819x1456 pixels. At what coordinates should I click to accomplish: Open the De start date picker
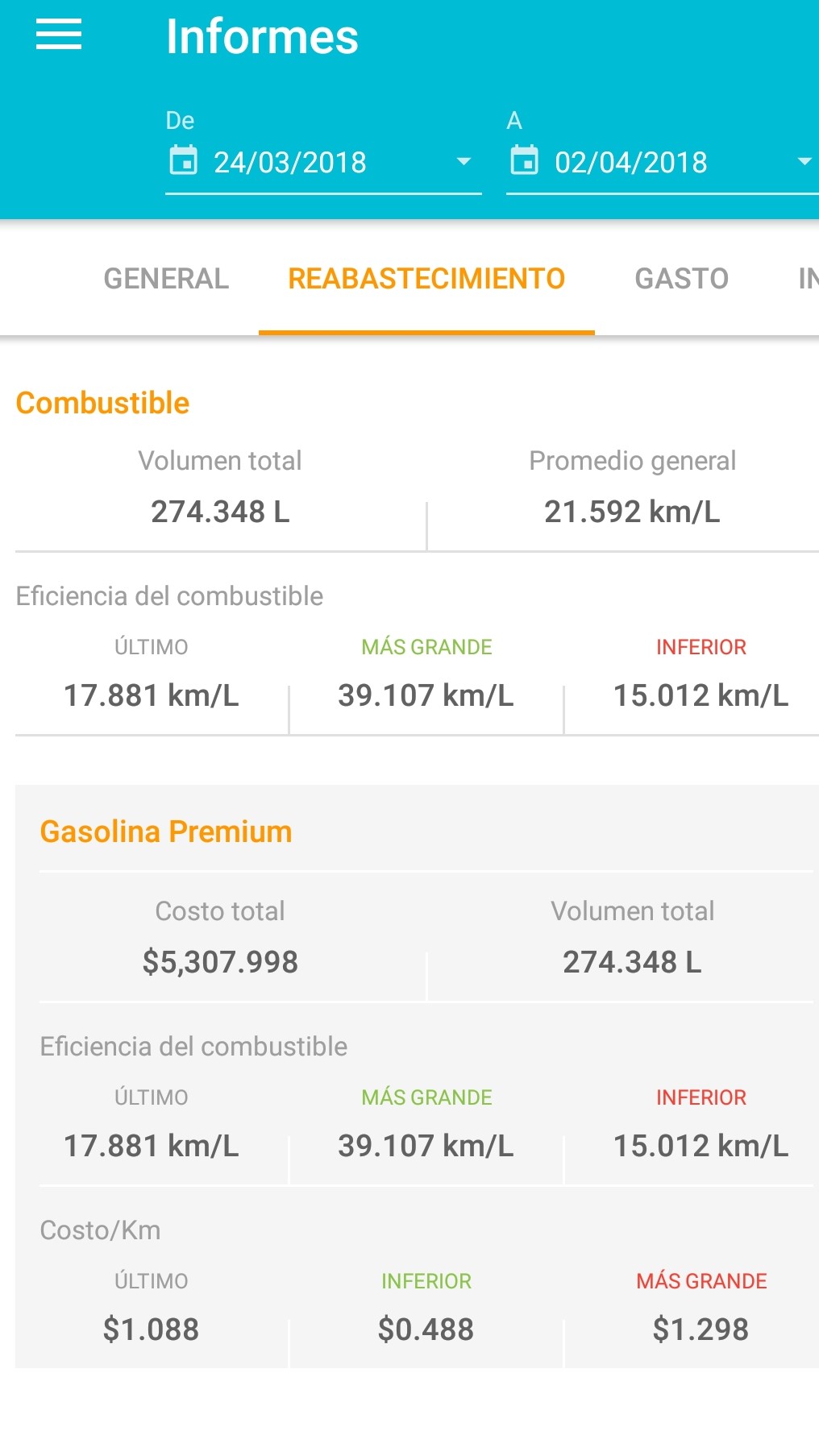323,162
